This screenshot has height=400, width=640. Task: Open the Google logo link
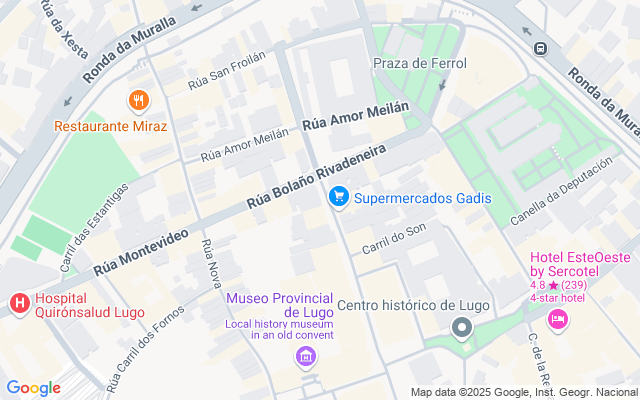33,388
